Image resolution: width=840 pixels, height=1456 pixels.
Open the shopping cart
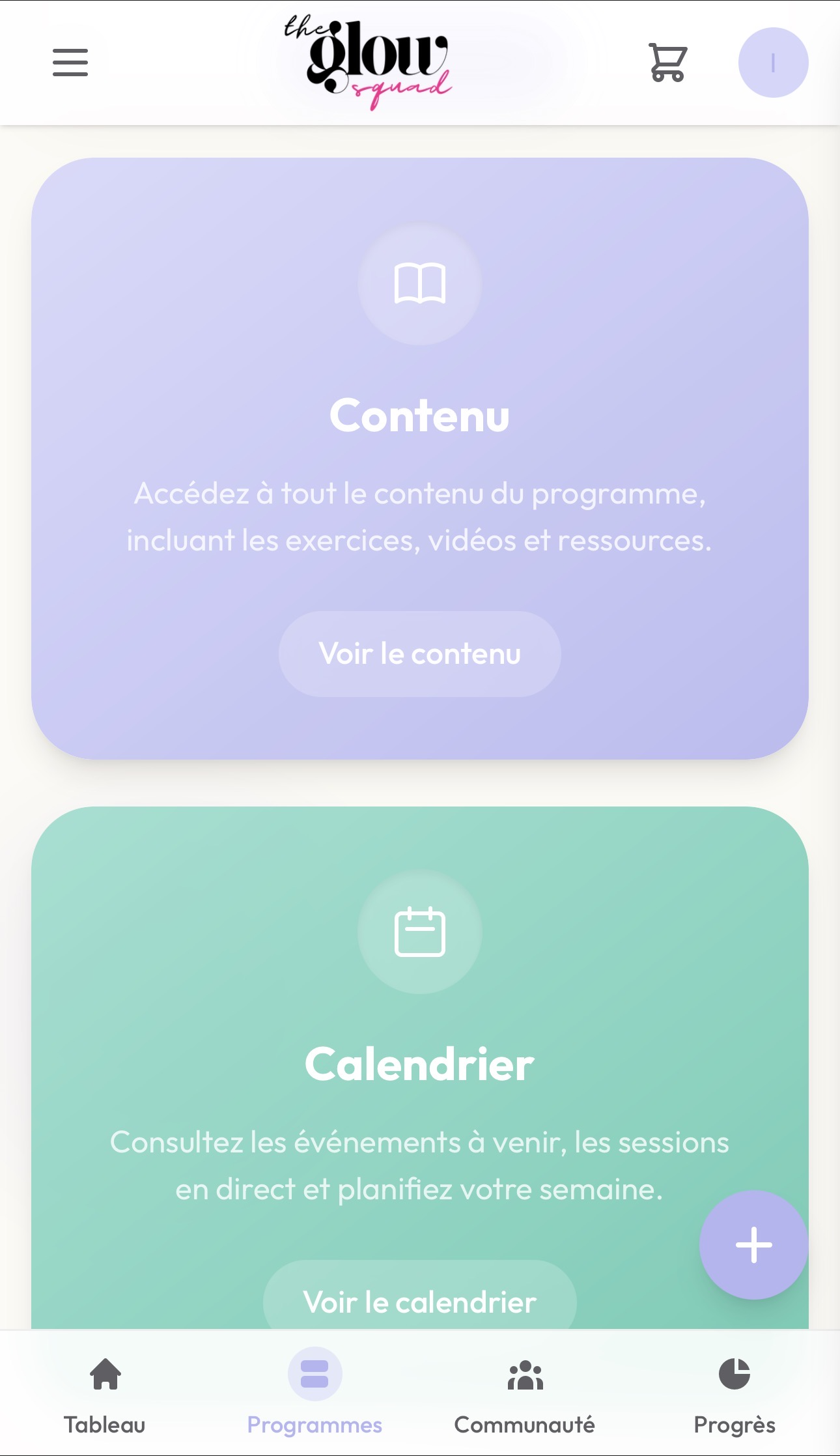[667, 63]
